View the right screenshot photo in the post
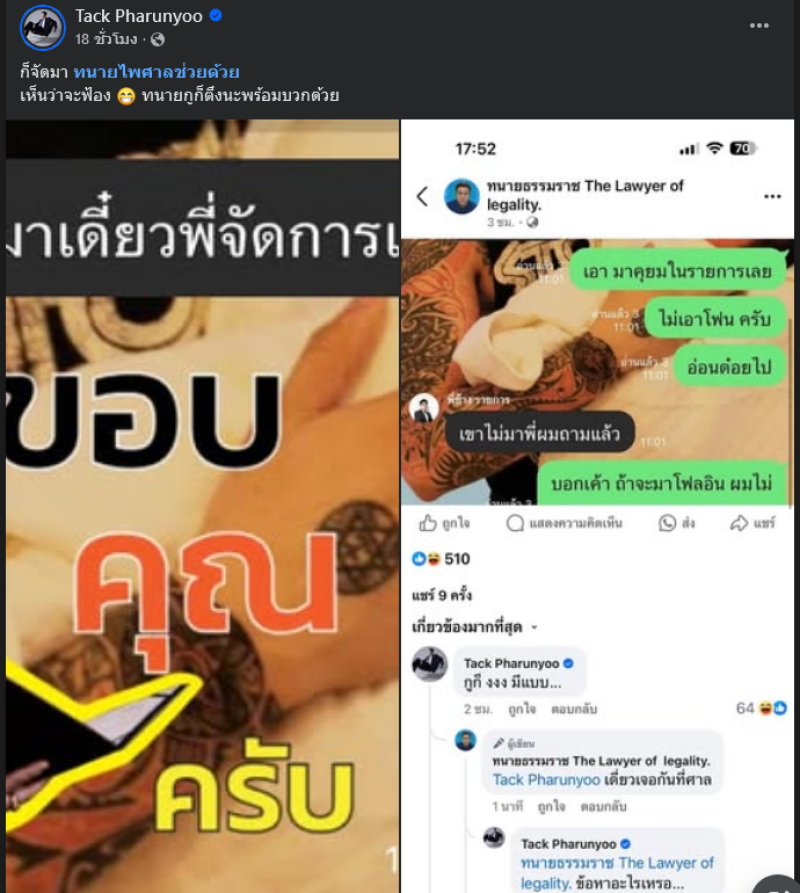This screenshot has height=893, width=800. (x=598, y=505)
